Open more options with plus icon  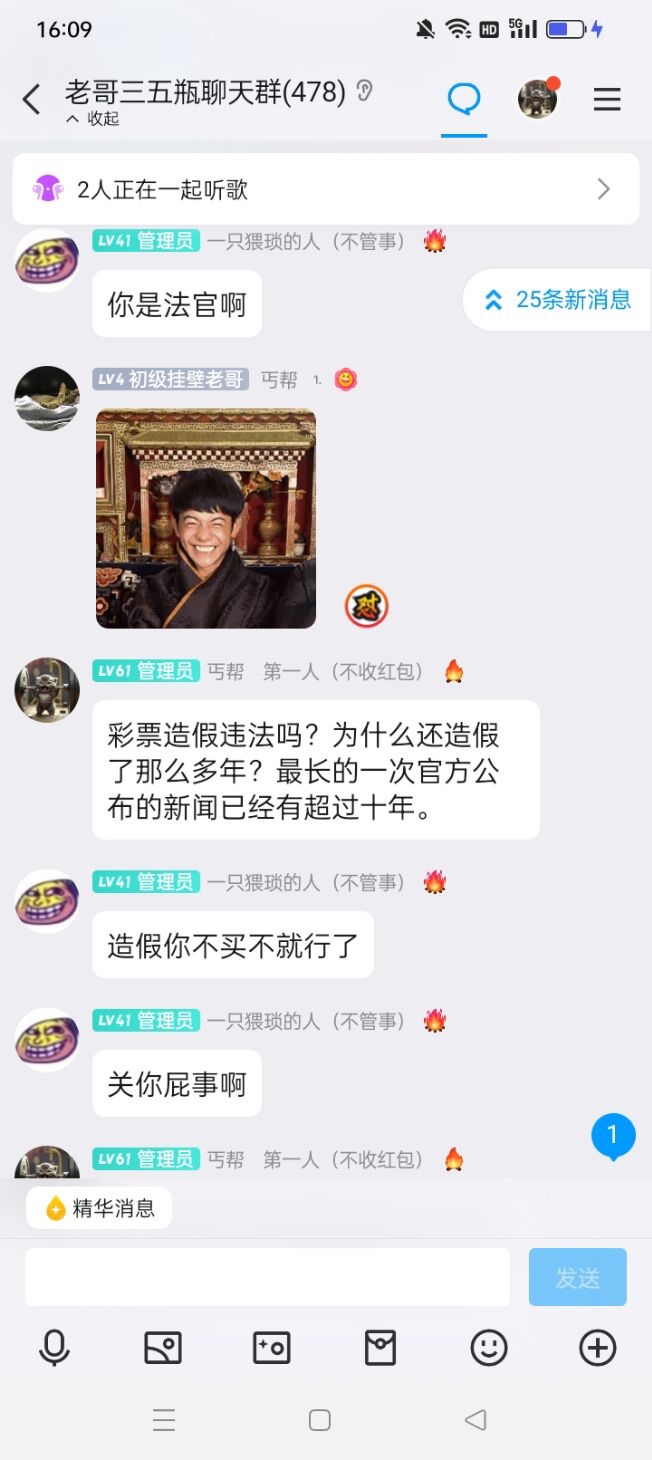[597, 1348]
